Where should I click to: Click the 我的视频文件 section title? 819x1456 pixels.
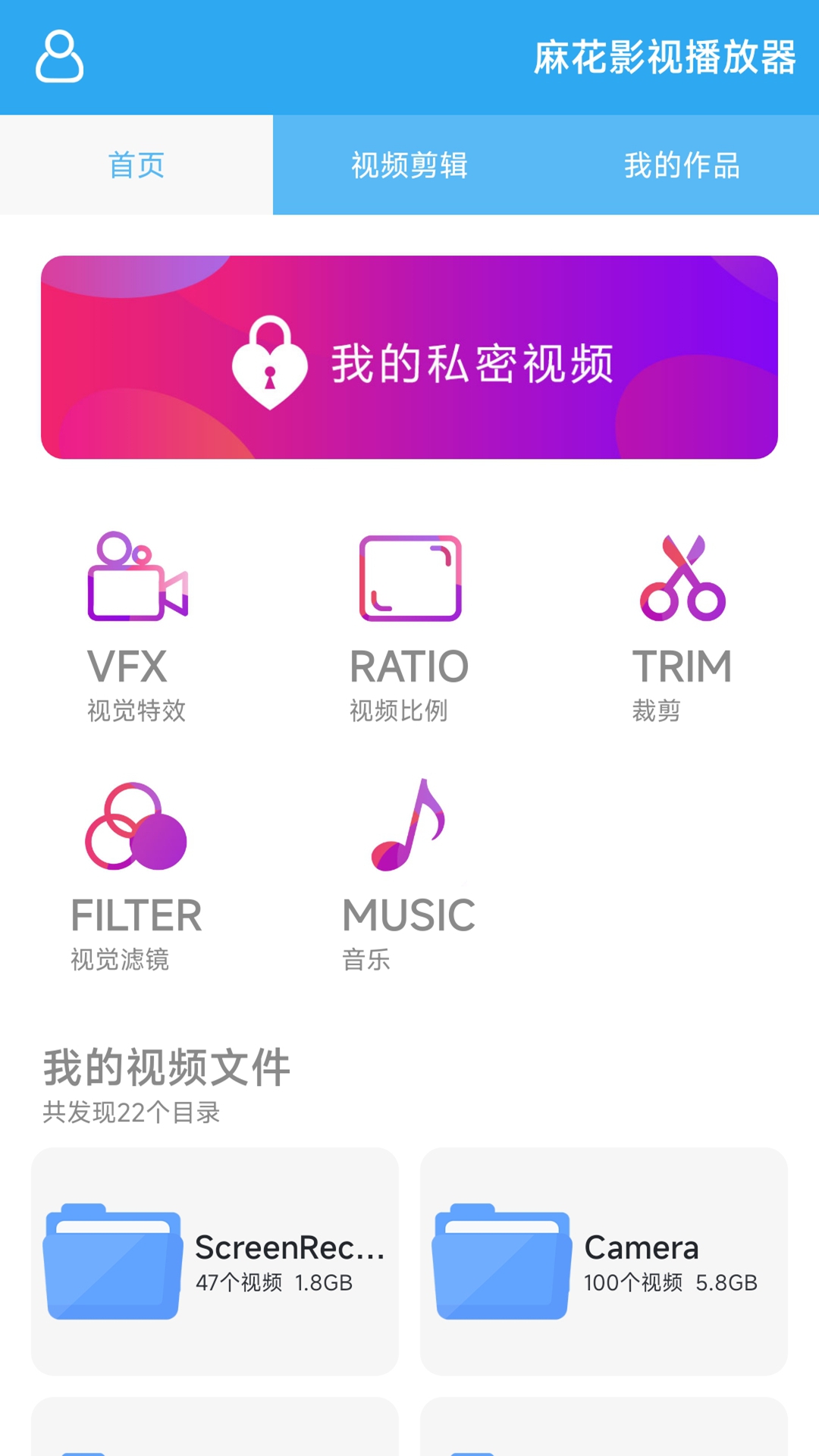click(x=167, y=1068)
